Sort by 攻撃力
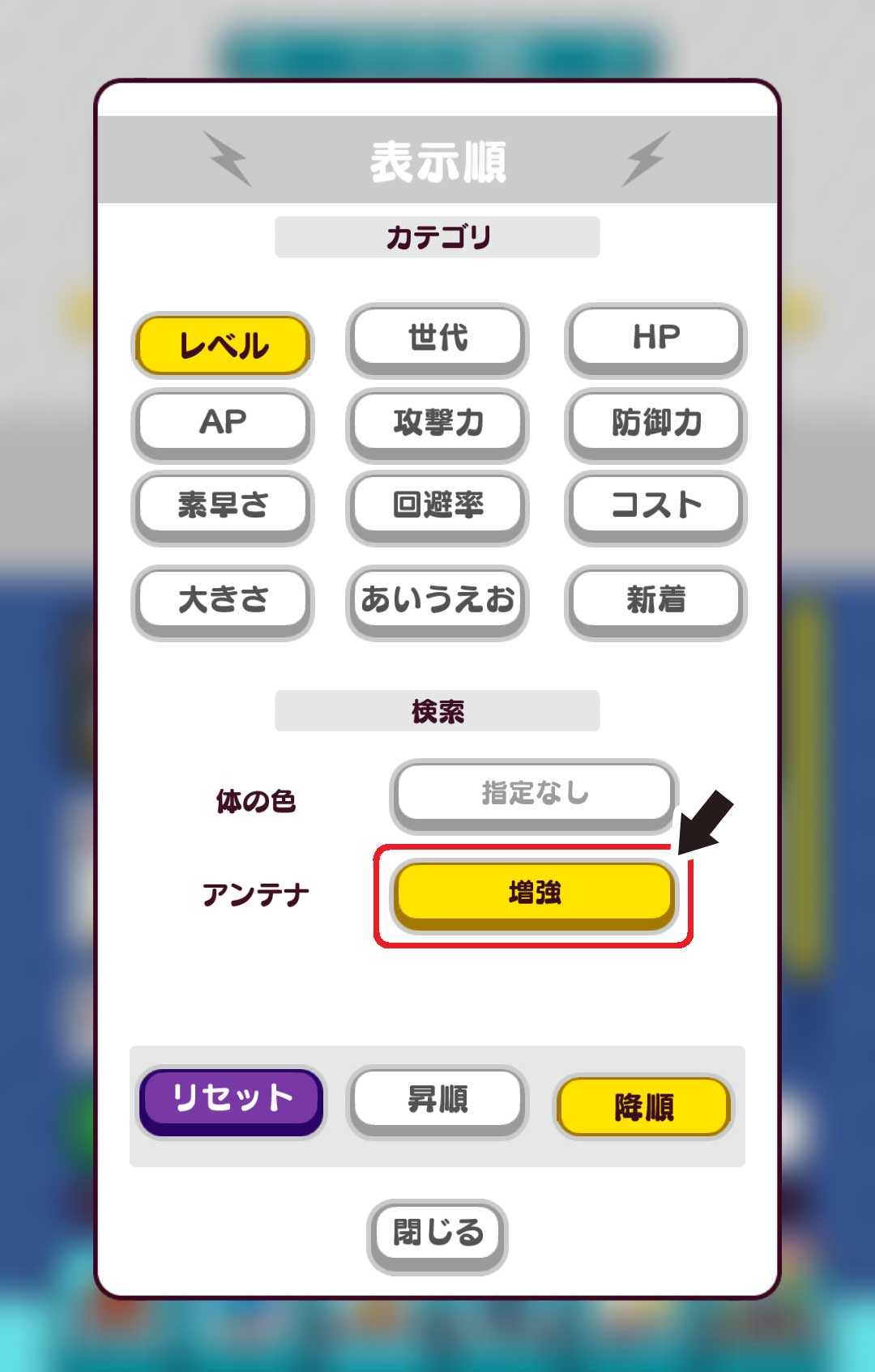The height and width of the screenshot is (1372, 875). (x=437, y=422)
